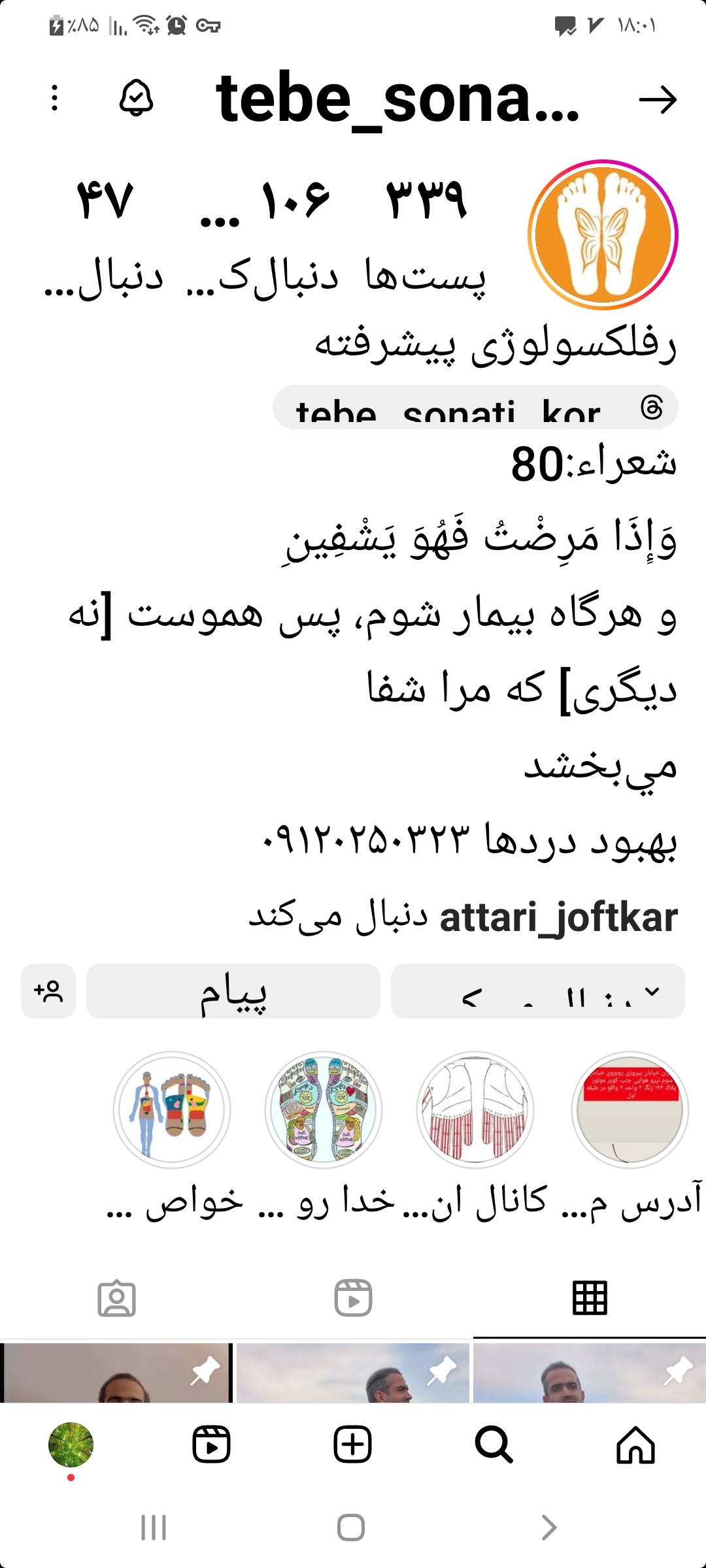The image size is (706, 1568).
Task: View the profile picture story
Action: click(x=603, y=235)
